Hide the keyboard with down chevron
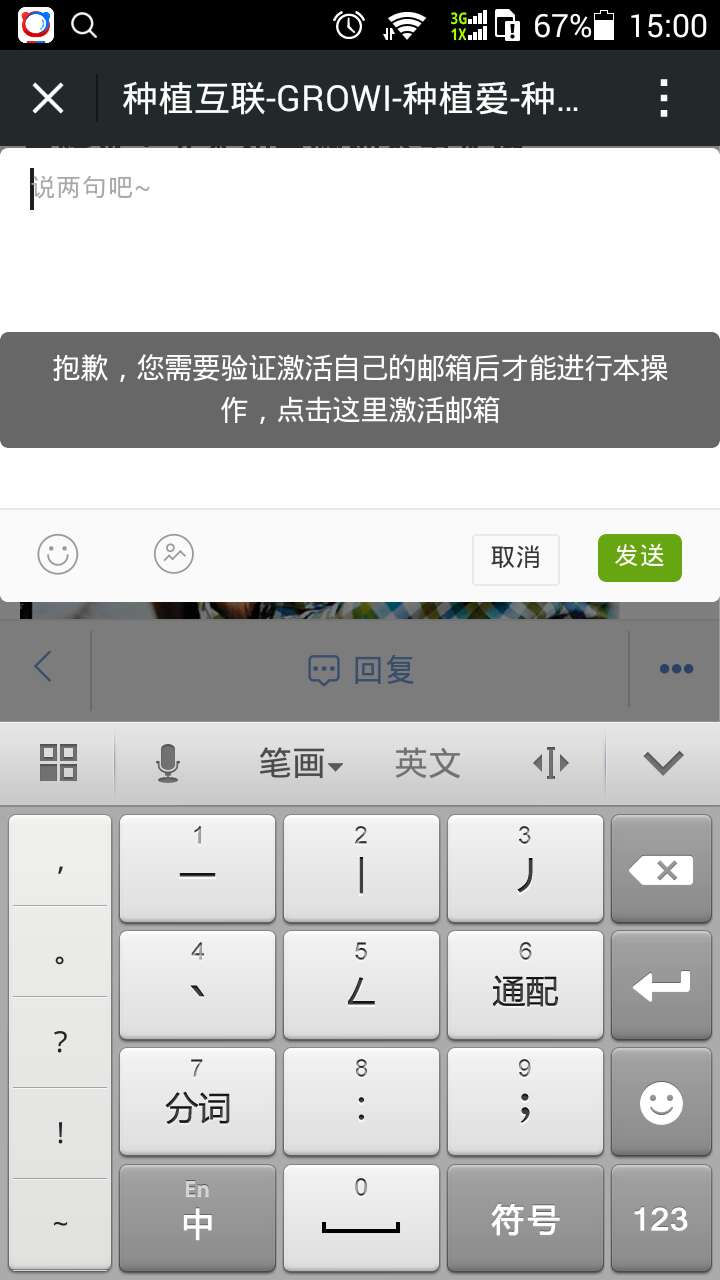 tap(663, 764)
